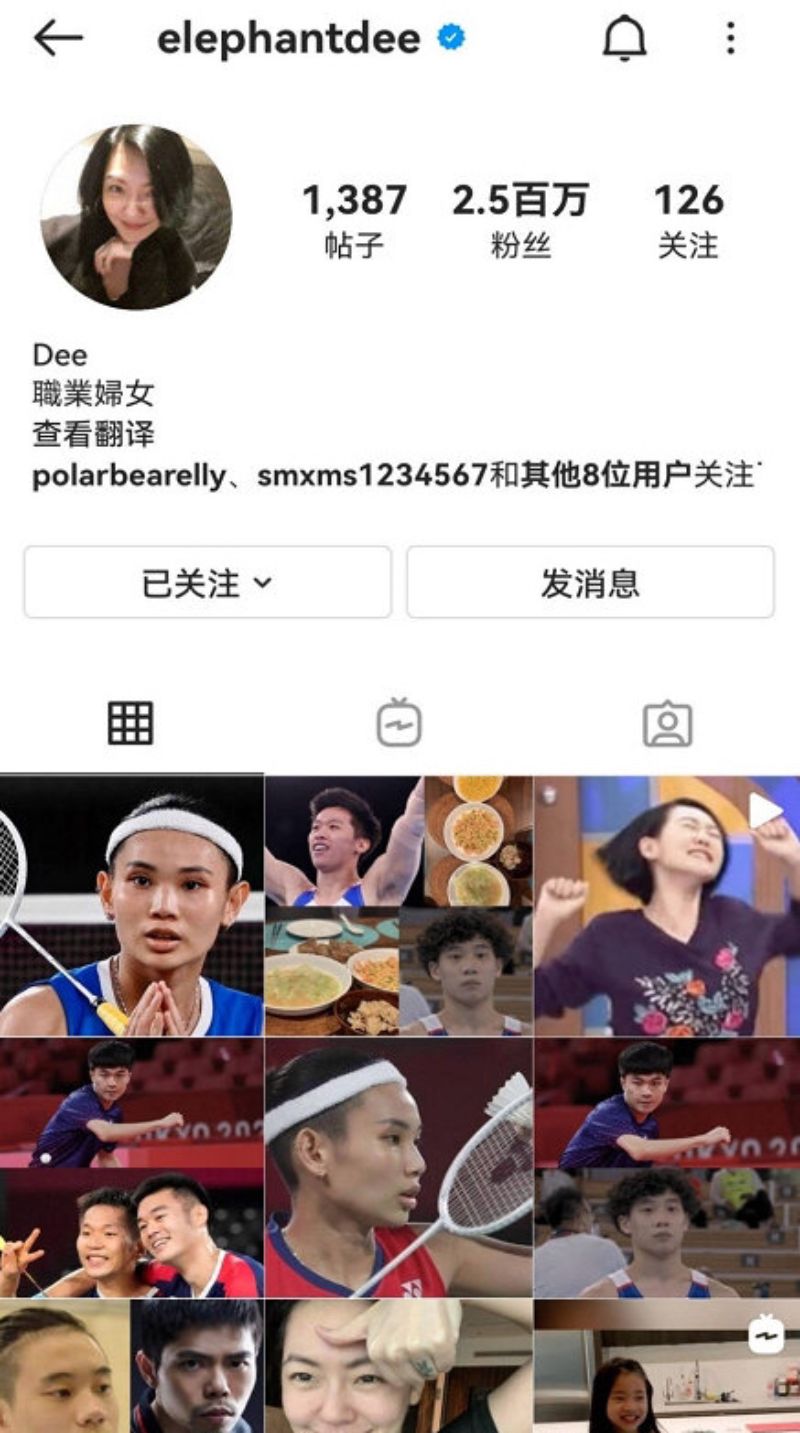
Task: Tap the 发消息 message button
Action: (x=590, y=582)
